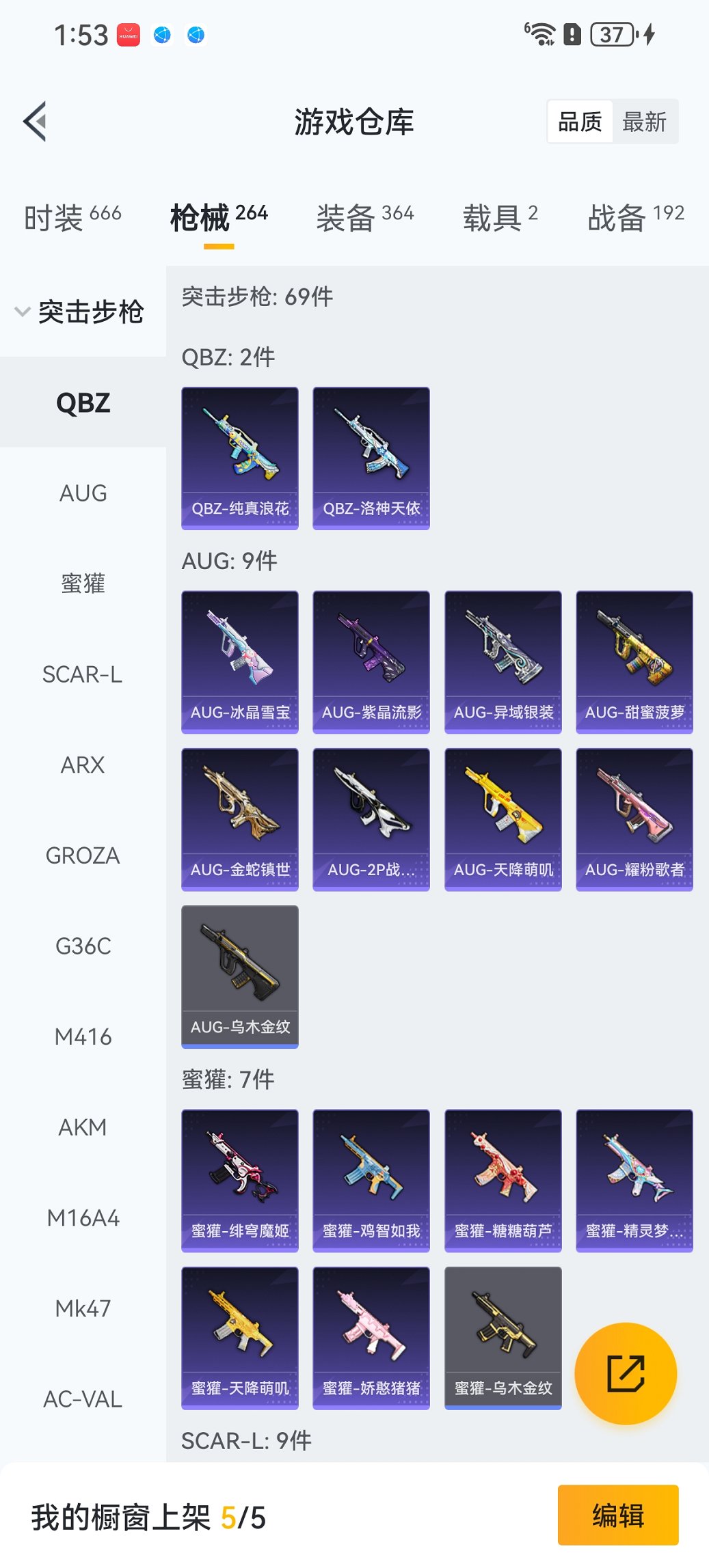Select SCAR-L in the weapon sidebar
The height and width of the screenshot is (1568, 709).
82,674
